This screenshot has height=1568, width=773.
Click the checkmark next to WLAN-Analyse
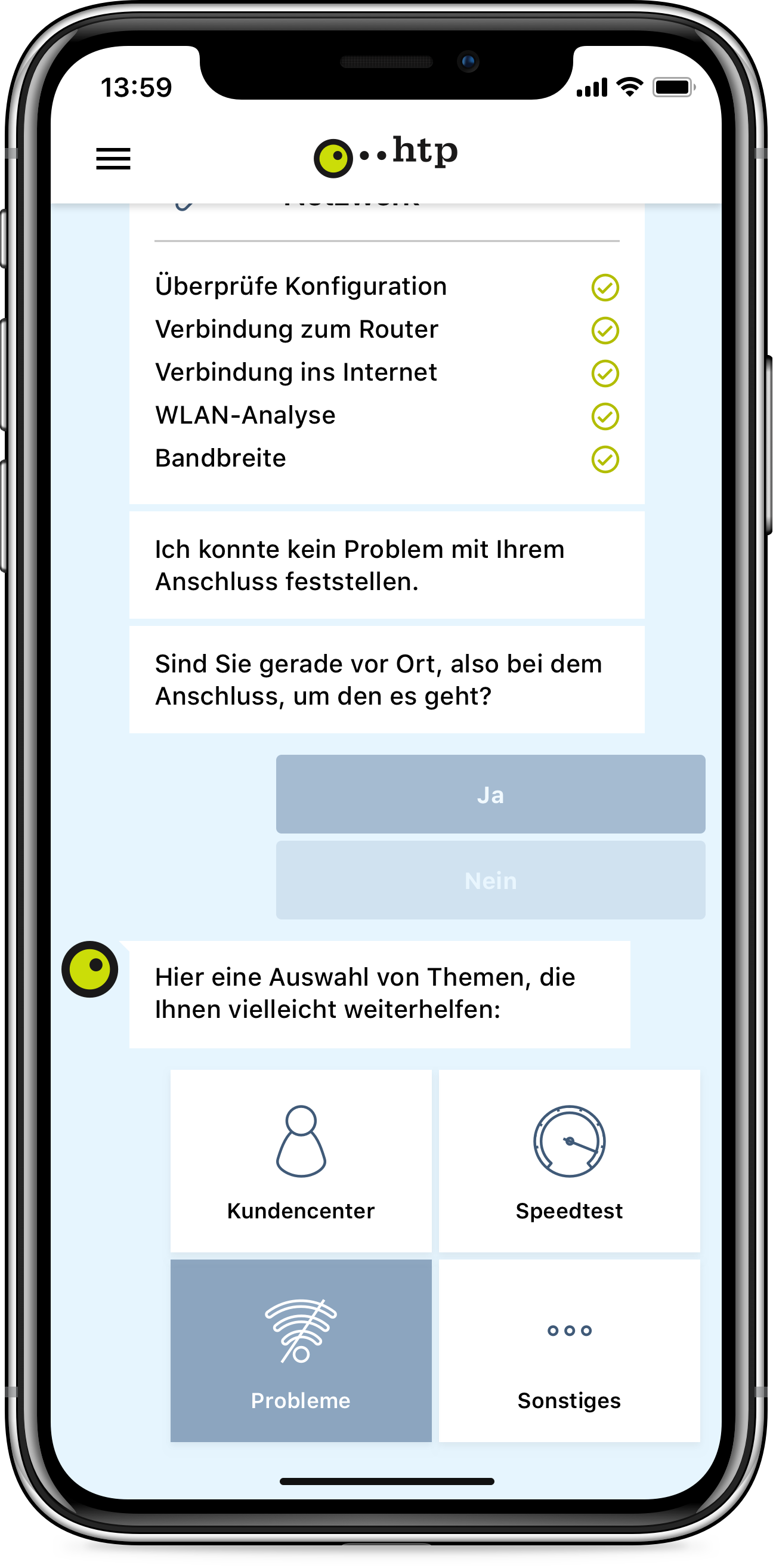click(x=604, y=416)
